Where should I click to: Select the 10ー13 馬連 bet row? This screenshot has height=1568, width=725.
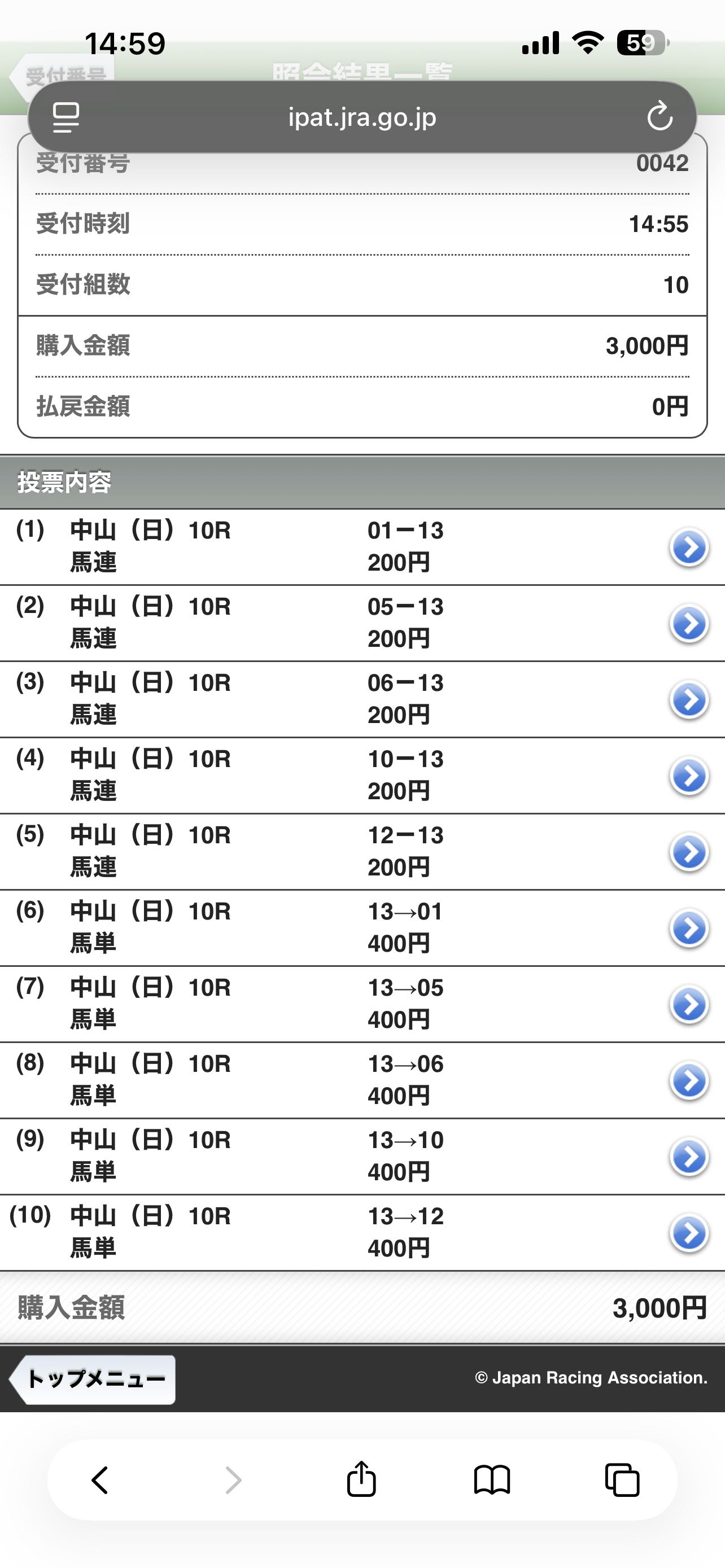click(688, 776)
